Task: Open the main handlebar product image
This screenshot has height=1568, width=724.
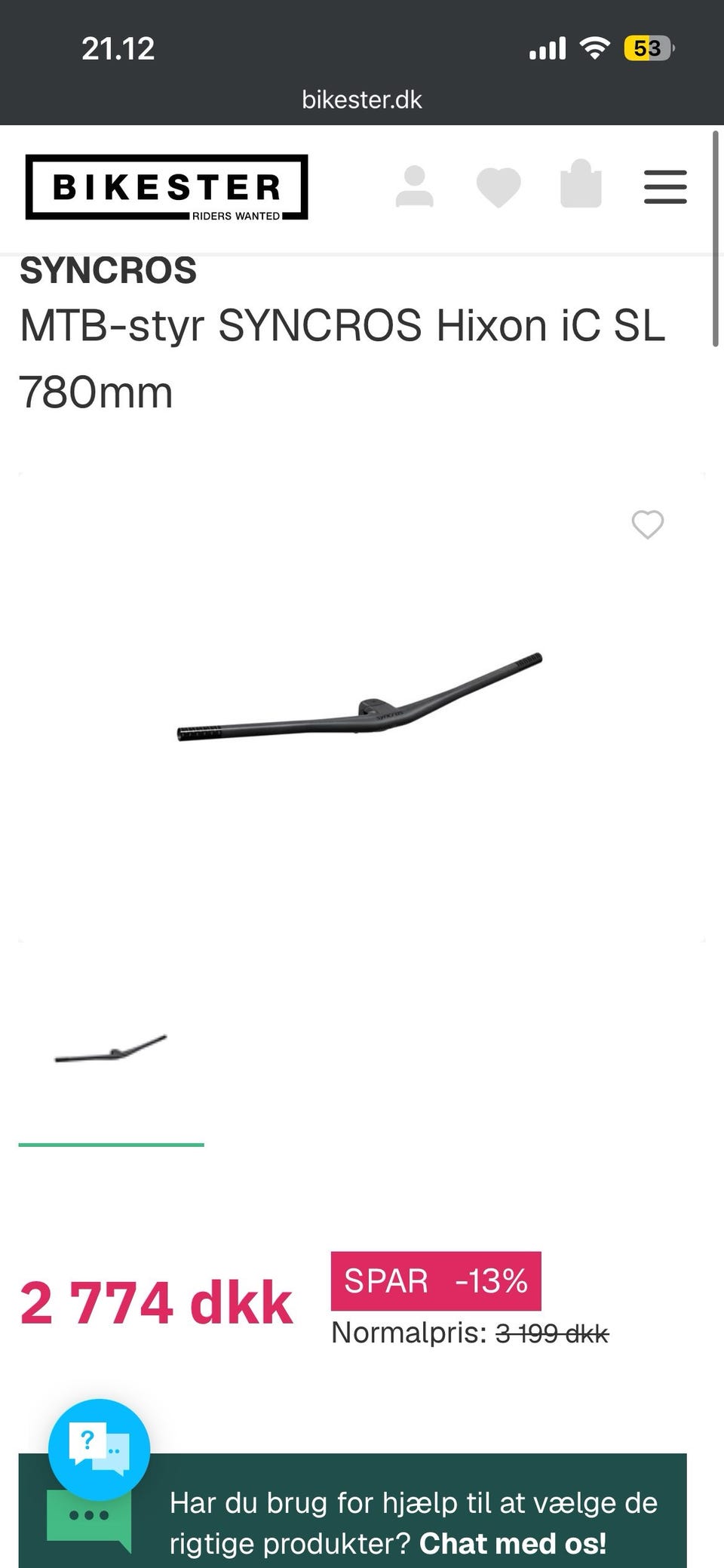Action: [x=360, y=697]
